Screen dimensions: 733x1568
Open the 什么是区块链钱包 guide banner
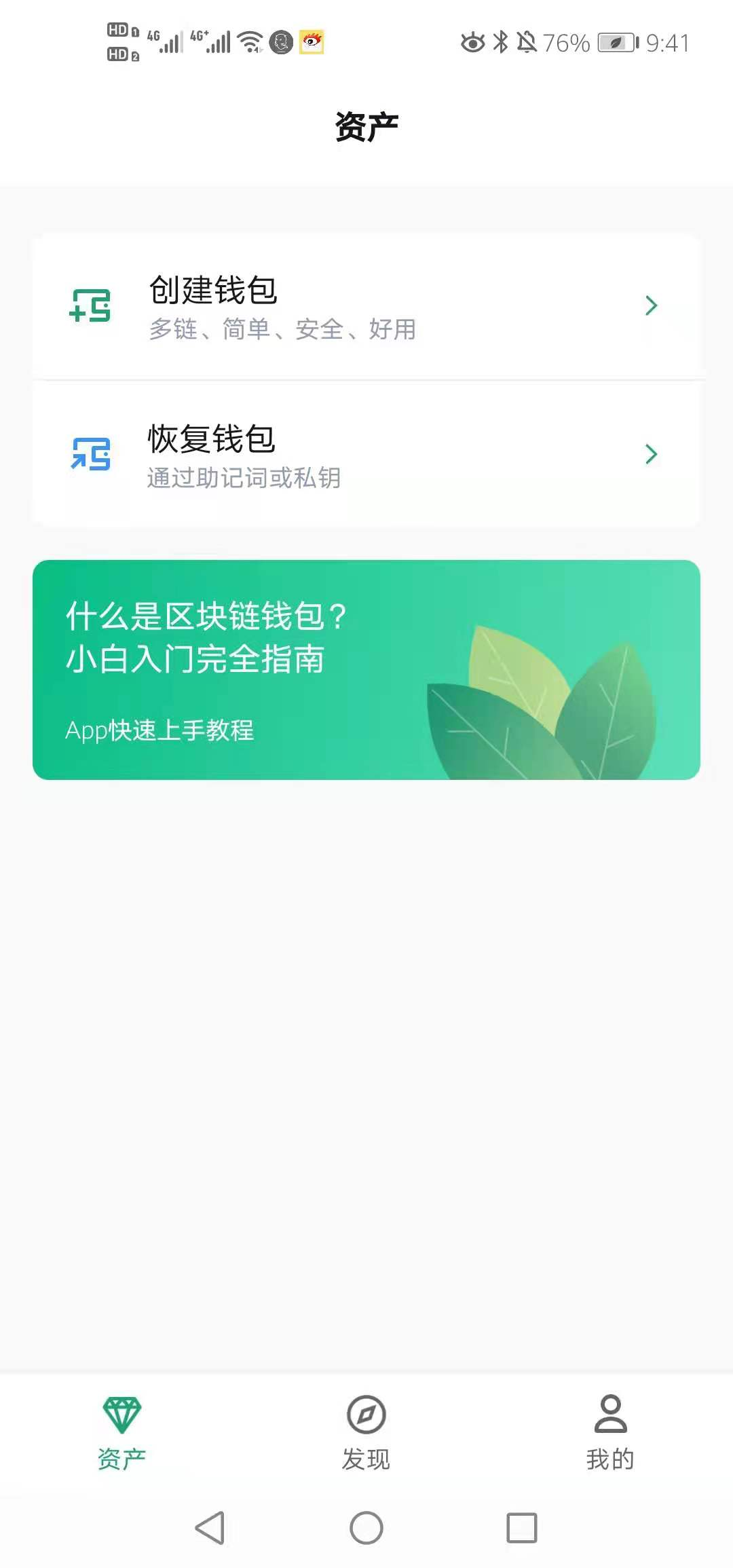366,669
